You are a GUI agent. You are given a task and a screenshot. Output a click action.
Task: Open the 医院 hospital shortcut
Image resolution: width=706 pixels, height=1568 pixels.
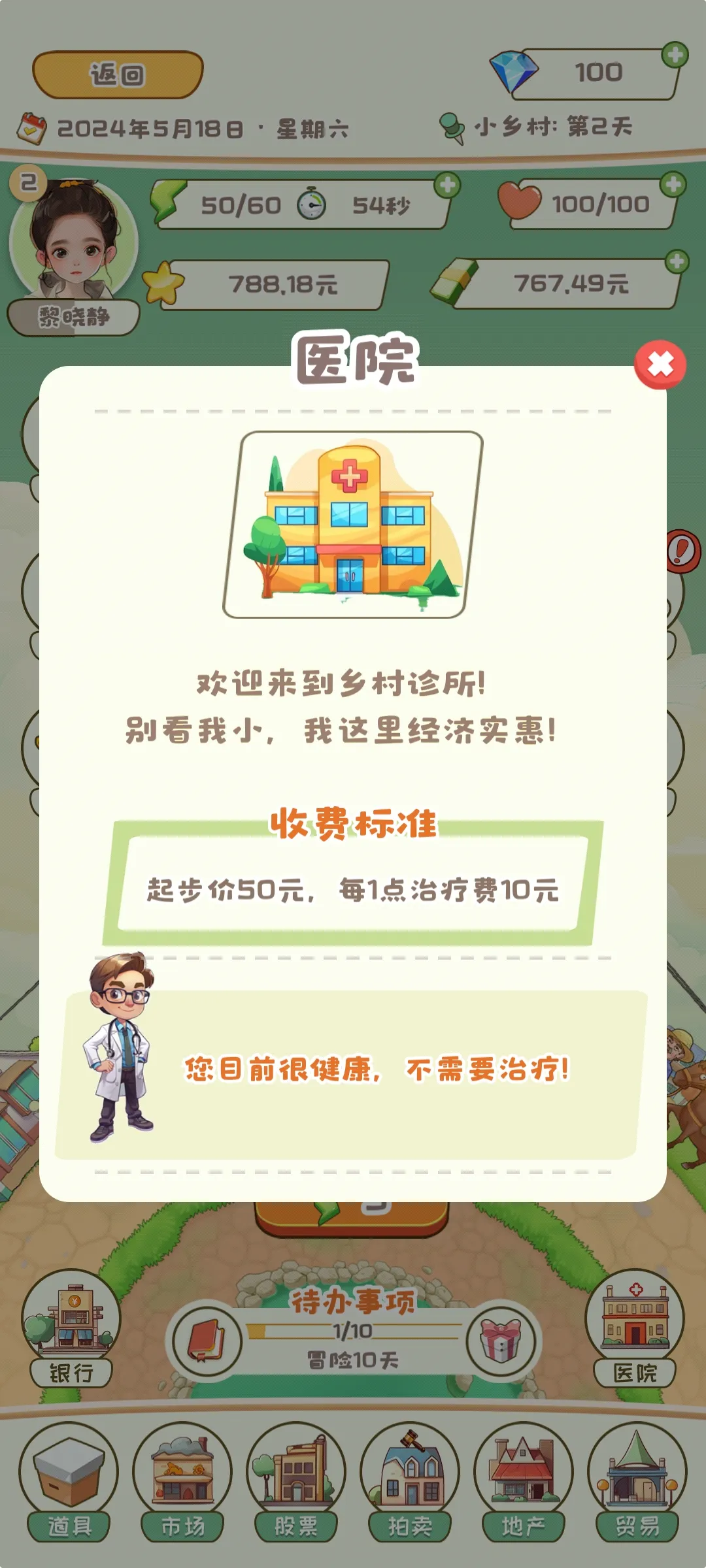pos(634,1328)
